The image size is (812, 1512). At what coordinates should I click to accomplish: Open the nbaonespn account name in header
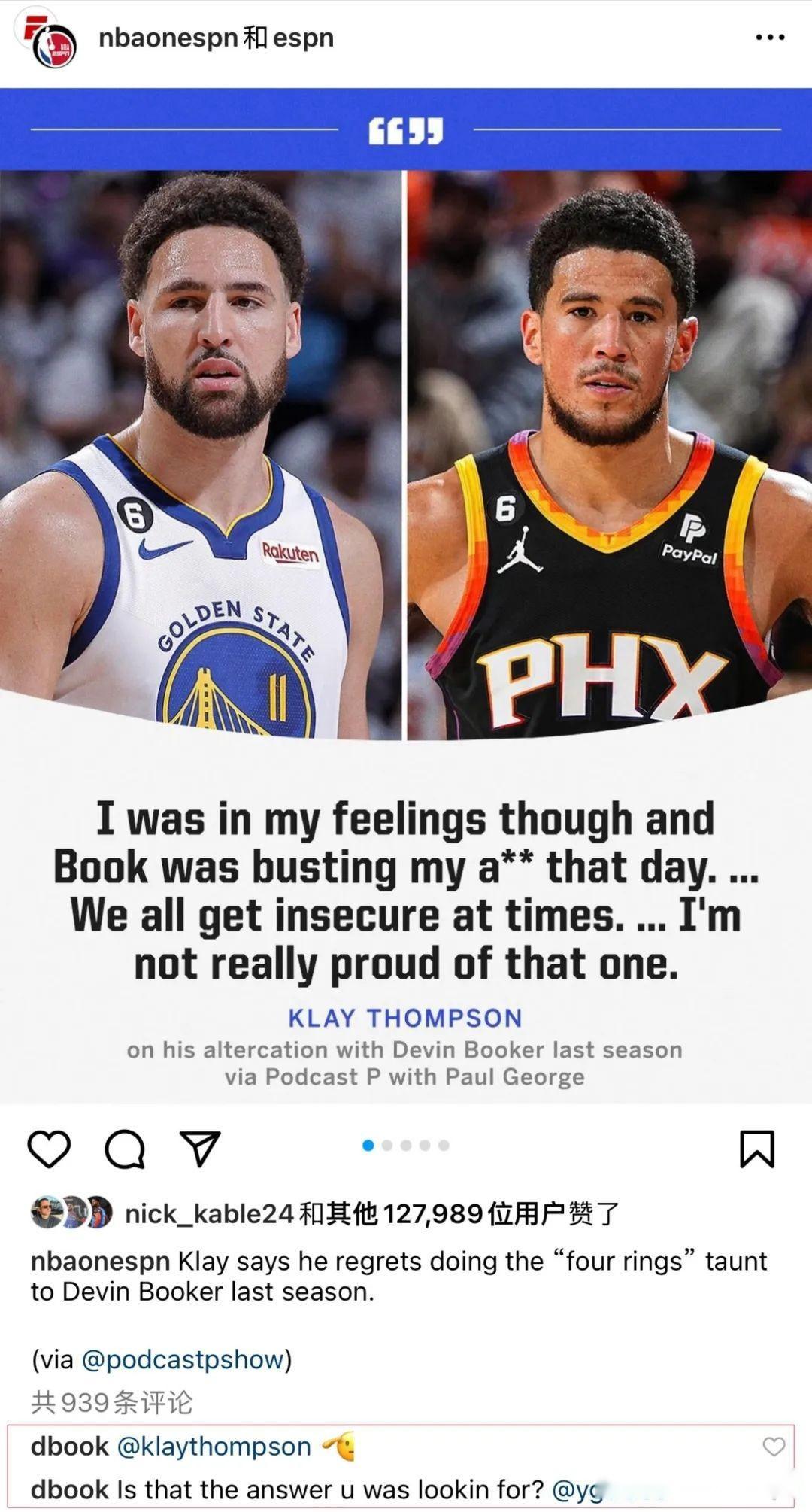coord(168,37)
